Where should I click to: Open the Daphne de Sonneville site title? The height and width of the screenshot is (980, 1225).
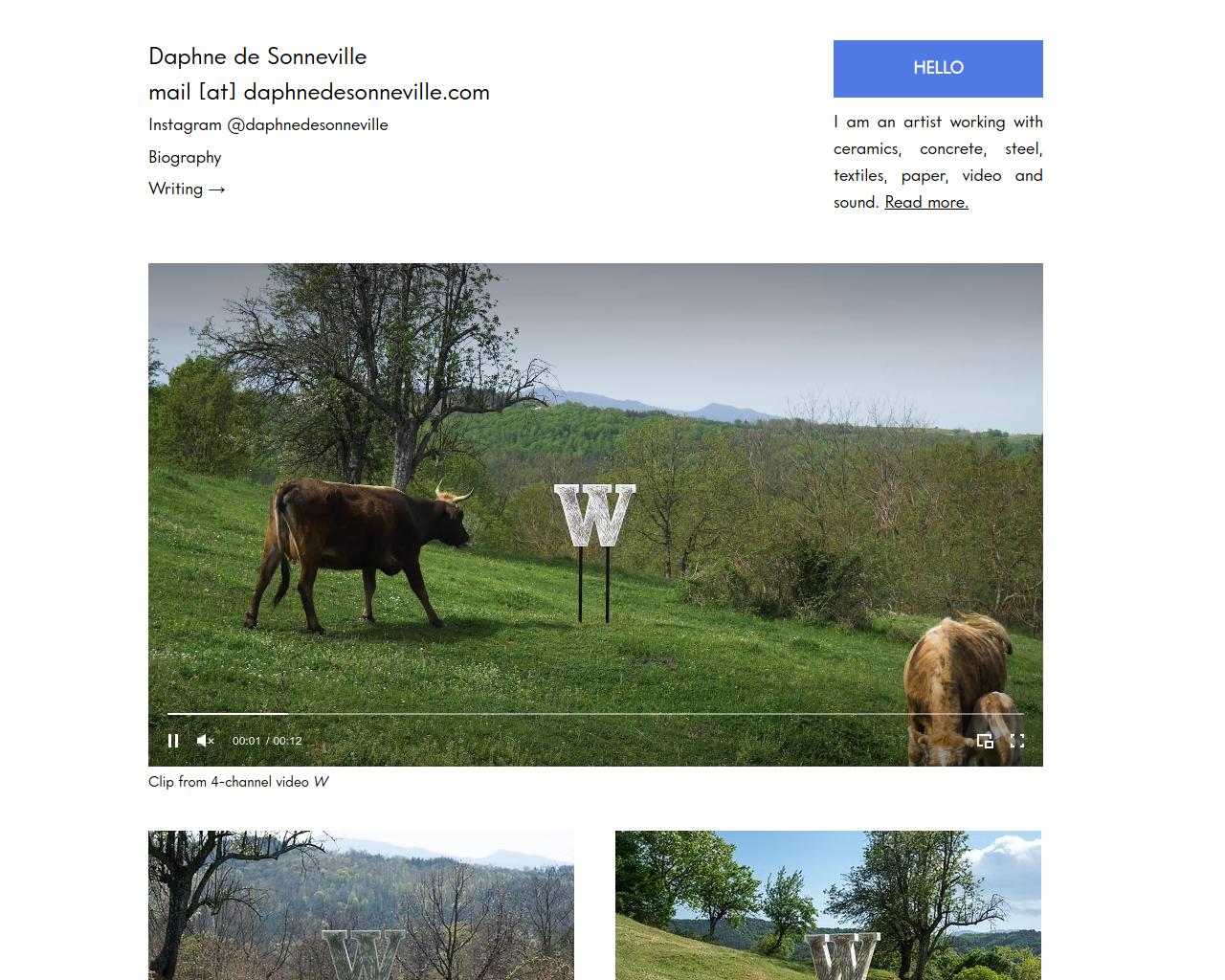click(x=257, y=56)
